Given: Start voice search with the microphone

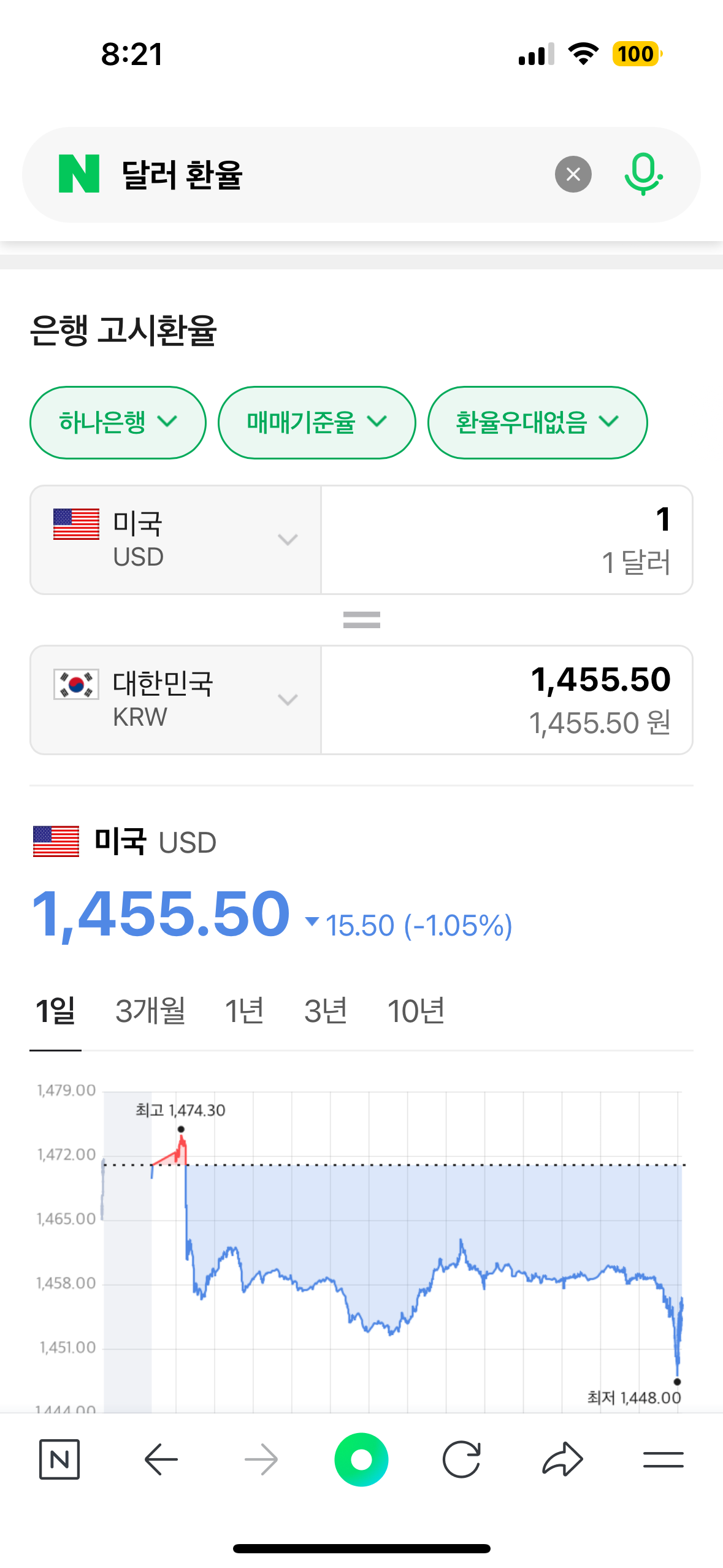Looking at the screenshot, I should [x=643, y=175].
